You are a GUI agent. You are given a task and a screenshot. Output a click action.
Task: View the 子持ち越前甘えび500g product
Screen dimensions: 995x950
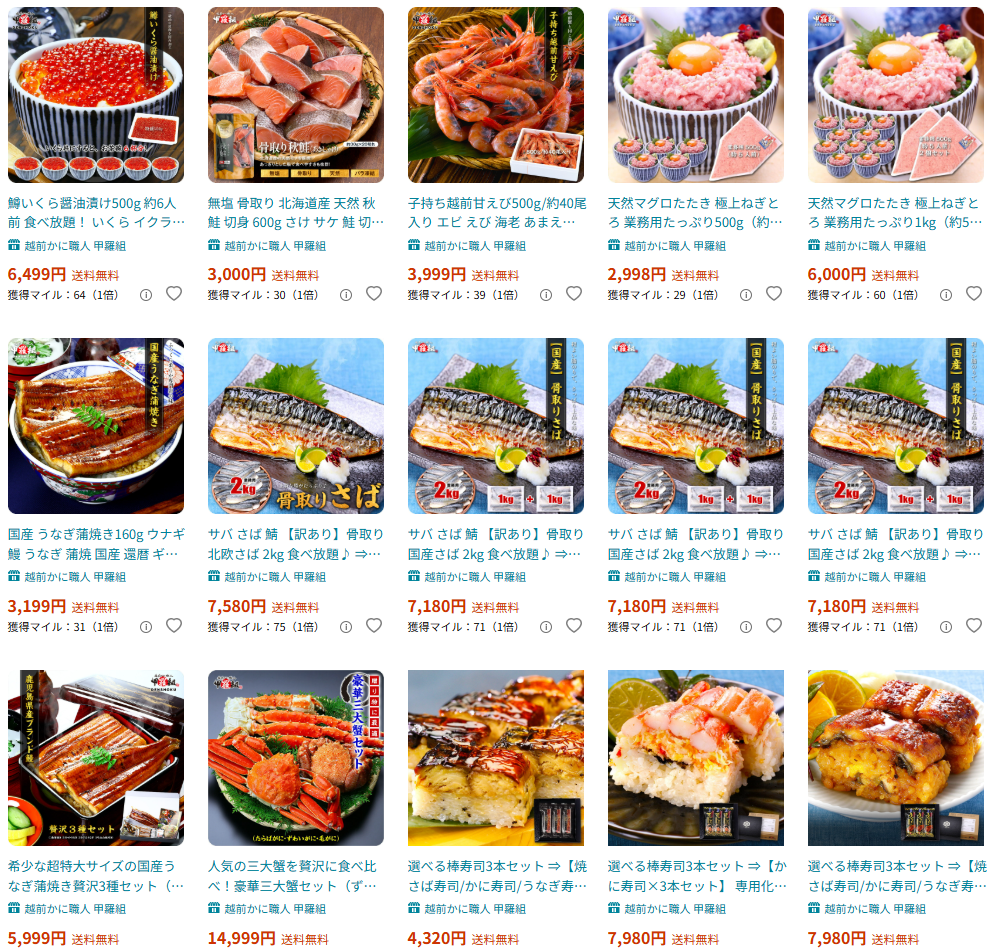pos(495,95)
